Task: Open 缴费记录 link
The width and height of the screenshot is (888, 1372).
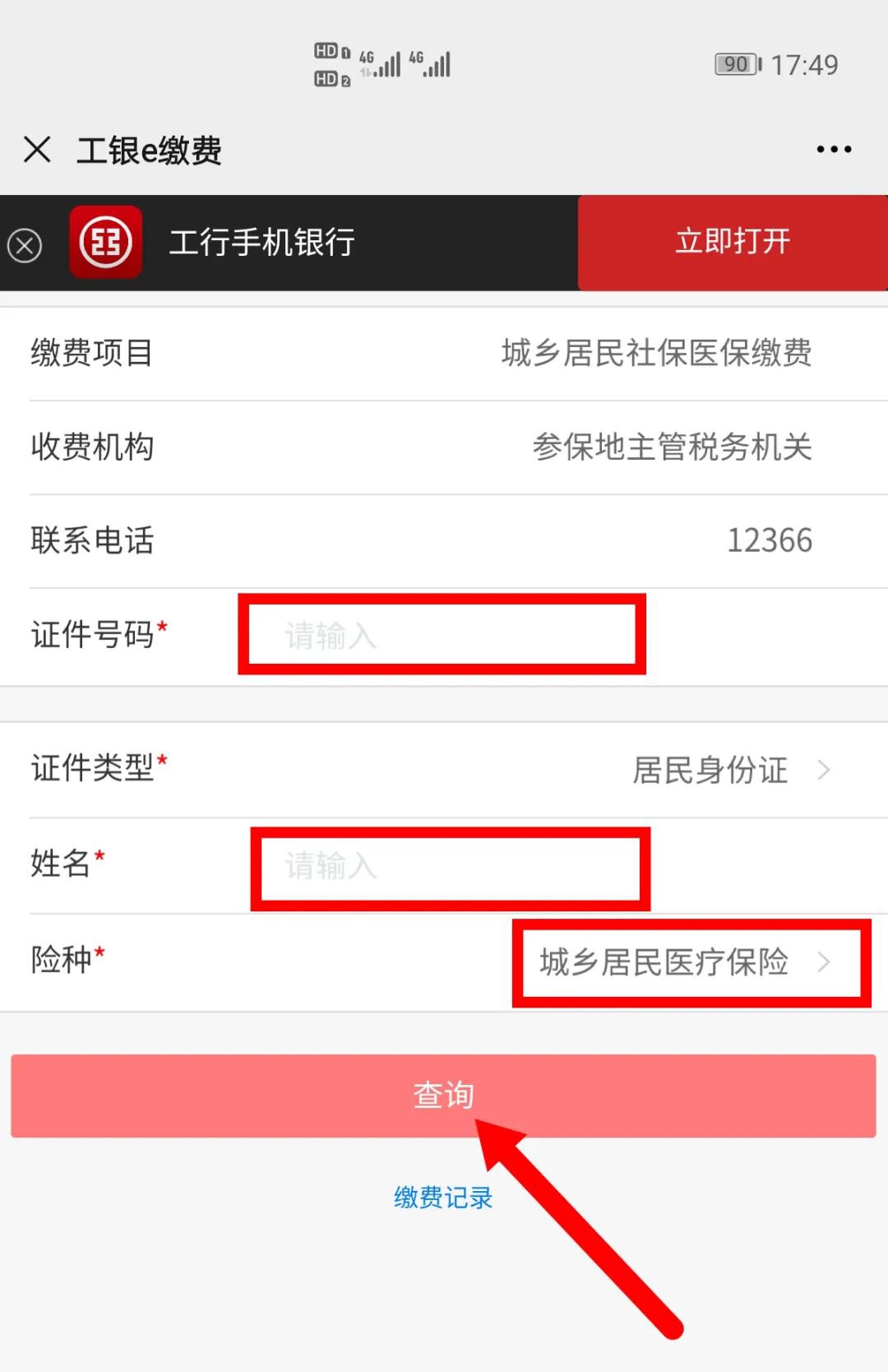Action: tap(443, 1197)
